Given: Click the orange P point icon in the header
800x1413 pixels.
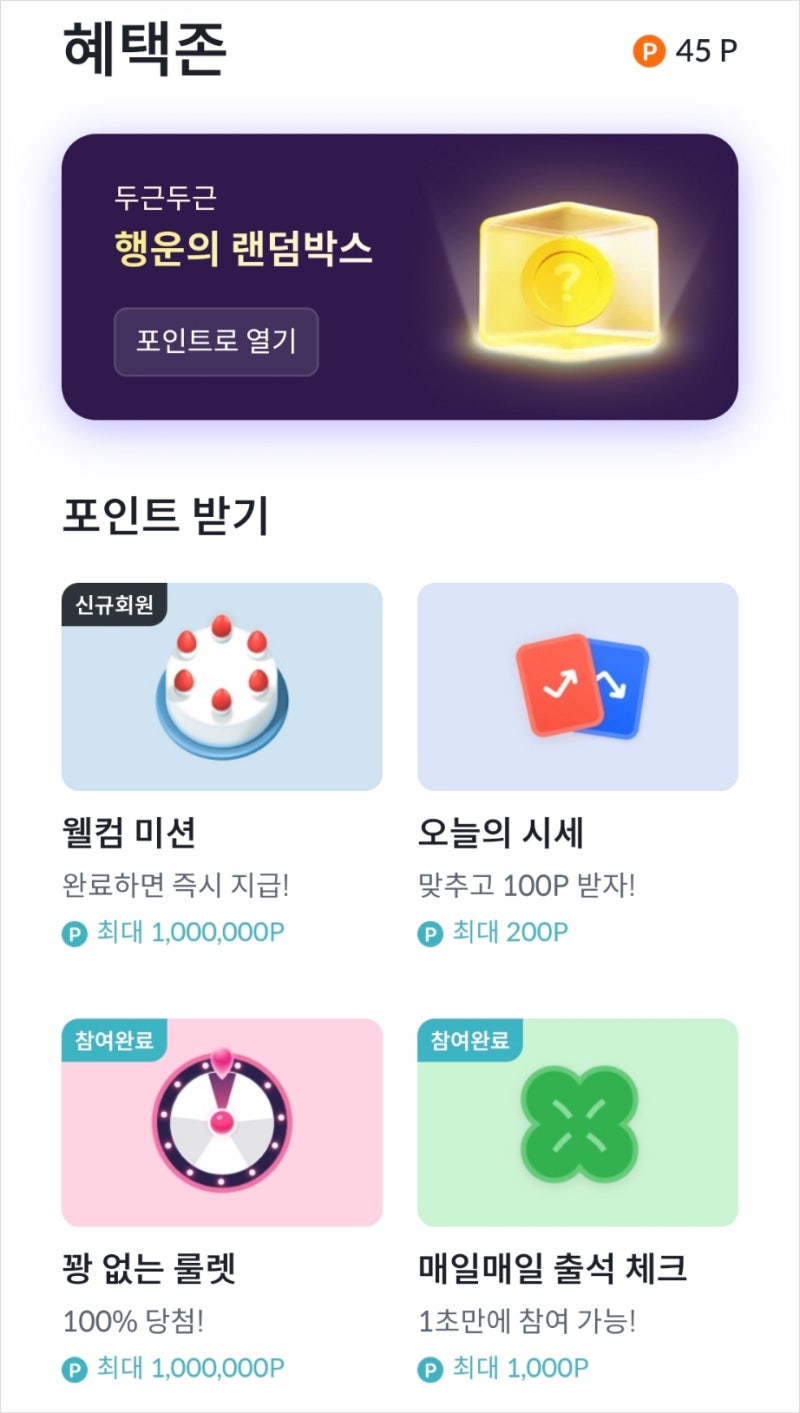Looking at the screenshot, I should (648, 50).
